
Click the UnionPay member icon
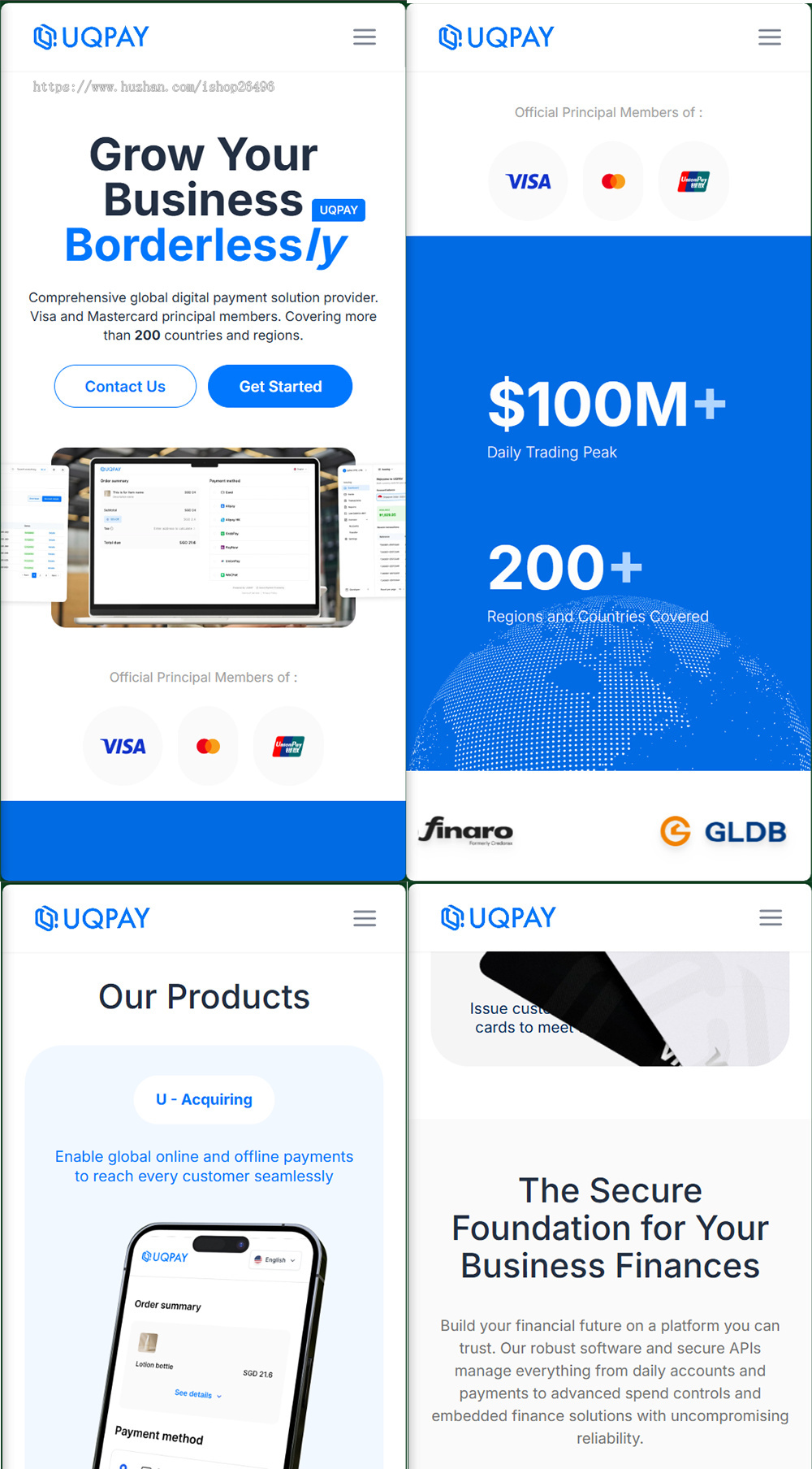point(693,180)
